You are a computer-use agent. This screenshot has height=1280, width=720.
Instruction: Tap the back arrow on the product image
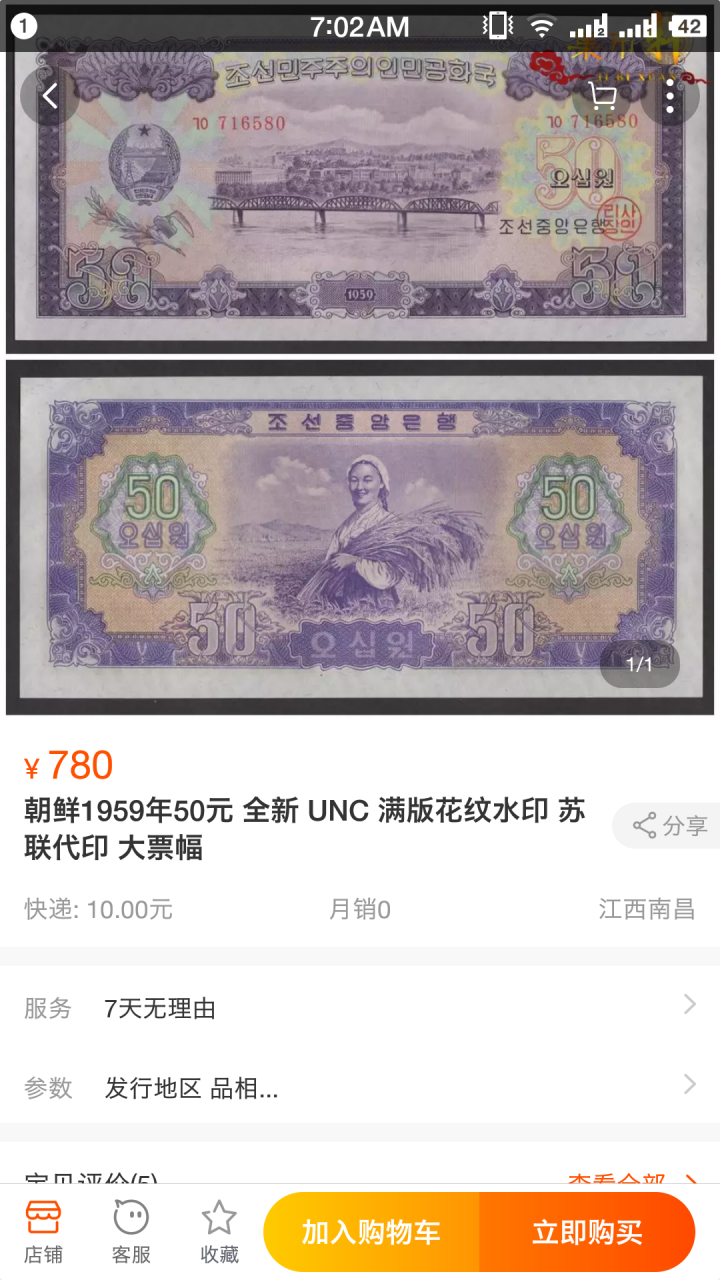pyautogui.click(x=50, y=97)
